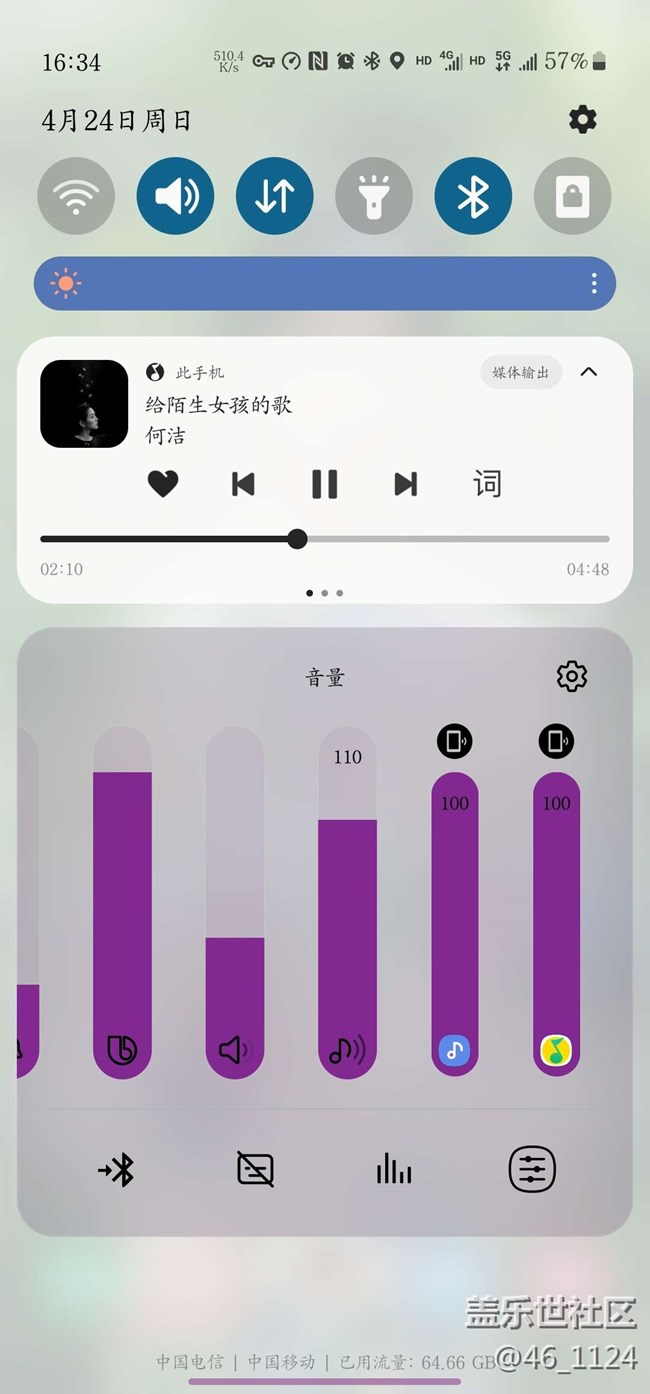Skip to the next track
650x1394 pixels.
[x=405, y=484]
